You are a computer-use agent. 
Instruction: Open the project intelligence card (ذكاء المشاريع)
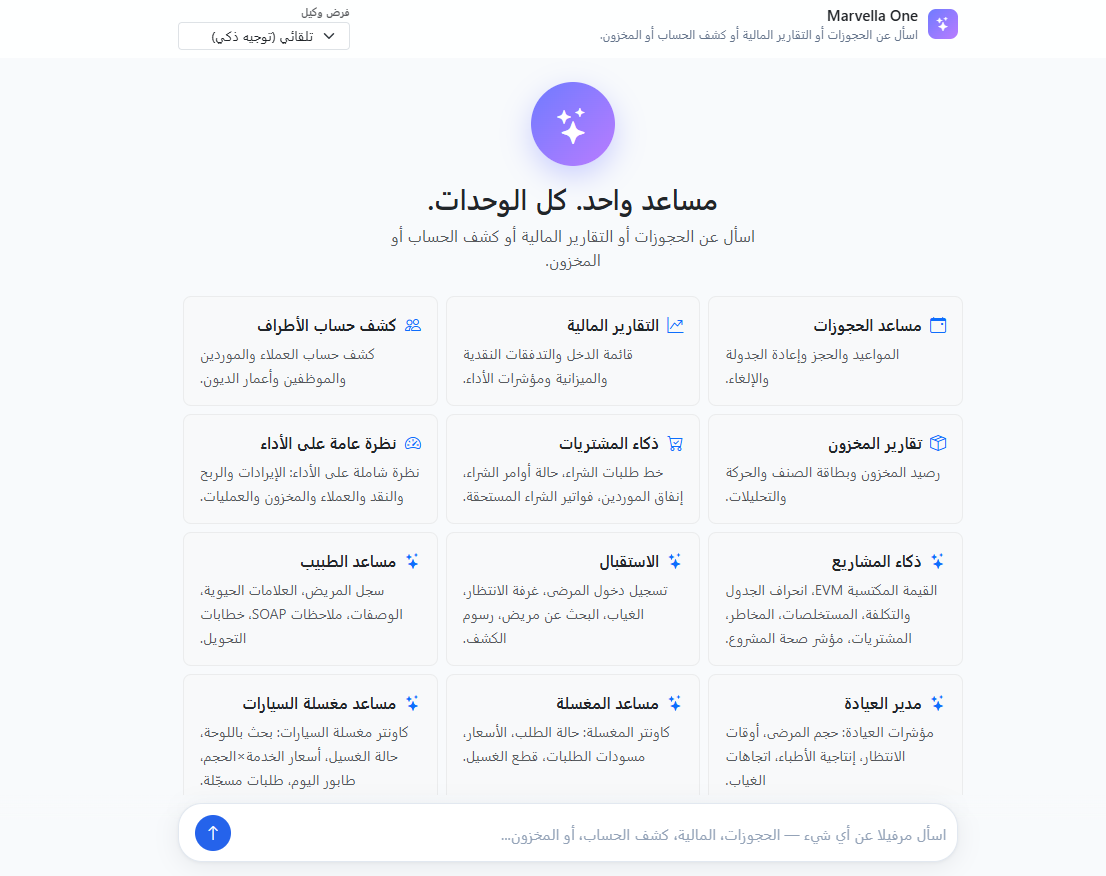pos(835,599)
